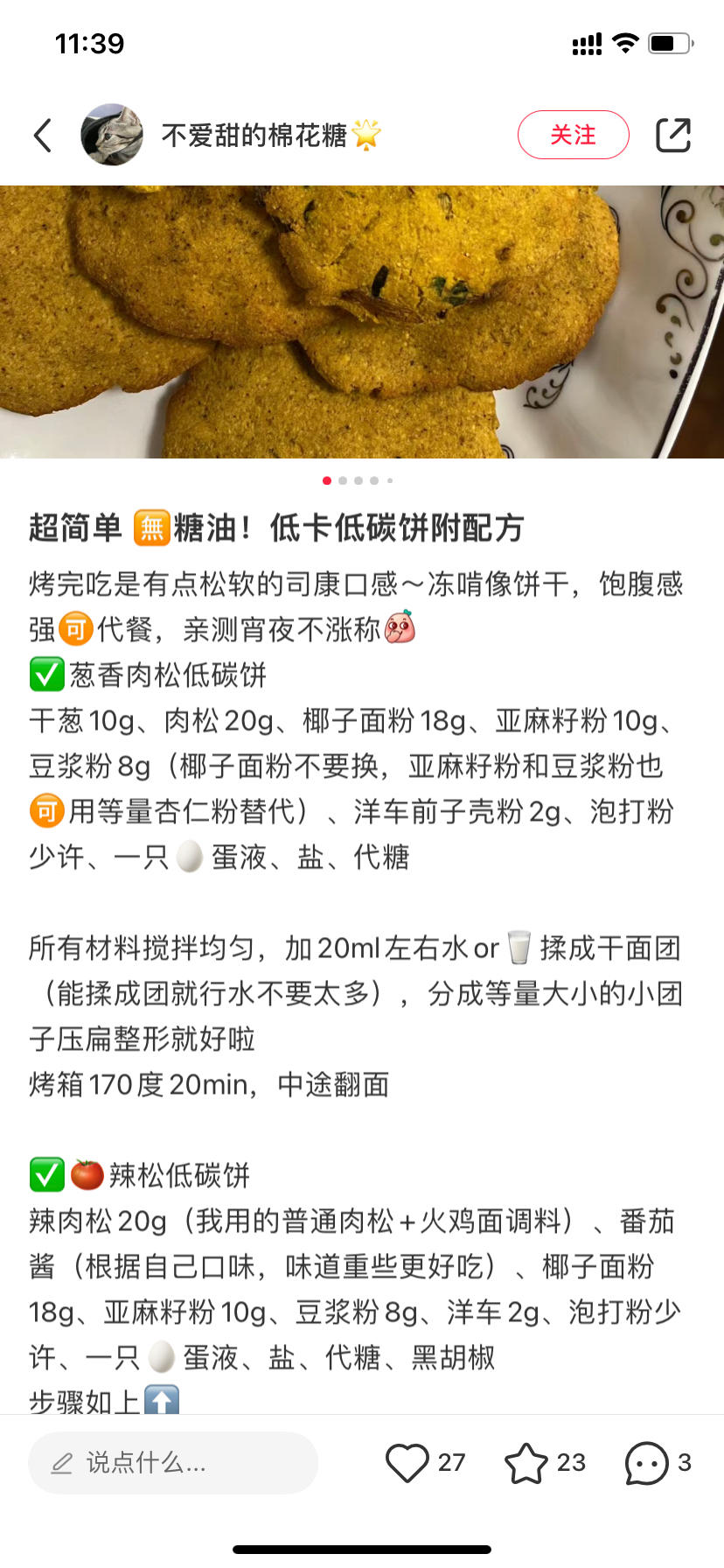Open 不爱甜的棉花糖's profile avatar

[x=112, y=135]
